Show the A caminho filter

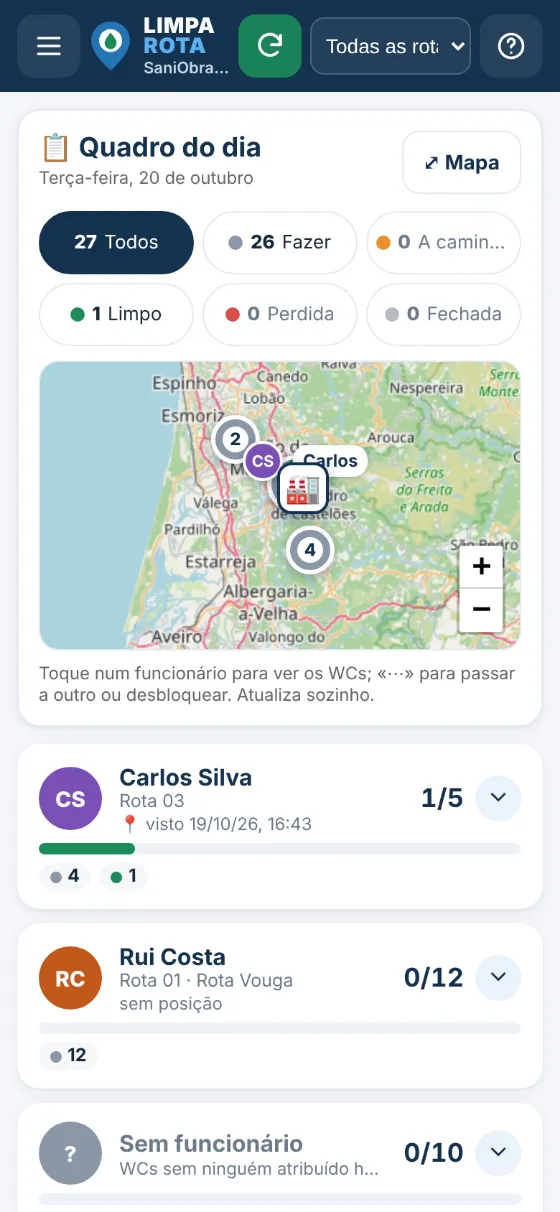point(444,242)
